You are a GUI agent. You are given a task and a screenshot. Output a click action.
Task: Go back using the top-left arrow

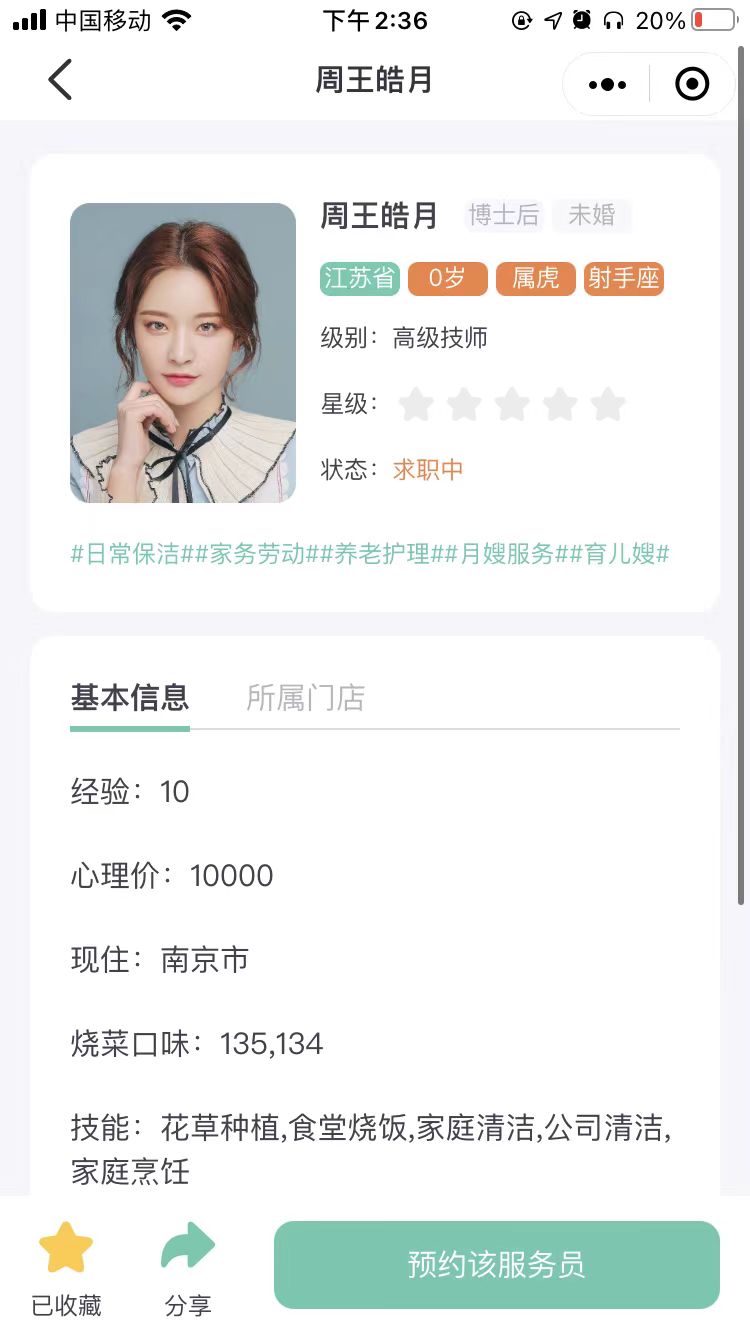pyautogui.click(x=60, y=80)
